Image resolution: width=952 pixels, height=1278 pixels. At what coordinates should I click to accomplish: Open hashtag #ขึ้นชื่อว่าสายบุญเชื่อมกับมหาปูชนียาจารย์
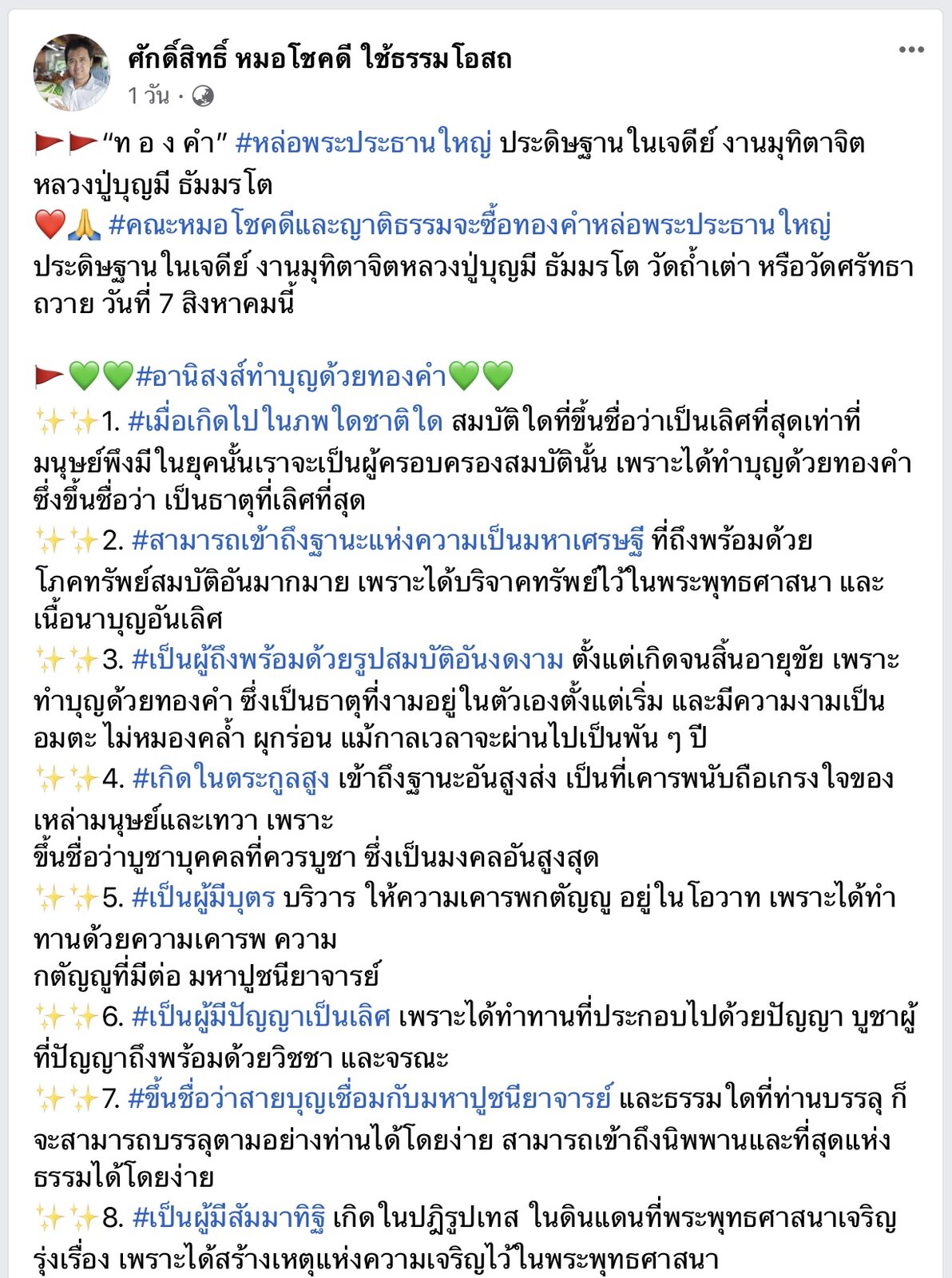[370, 1099]
